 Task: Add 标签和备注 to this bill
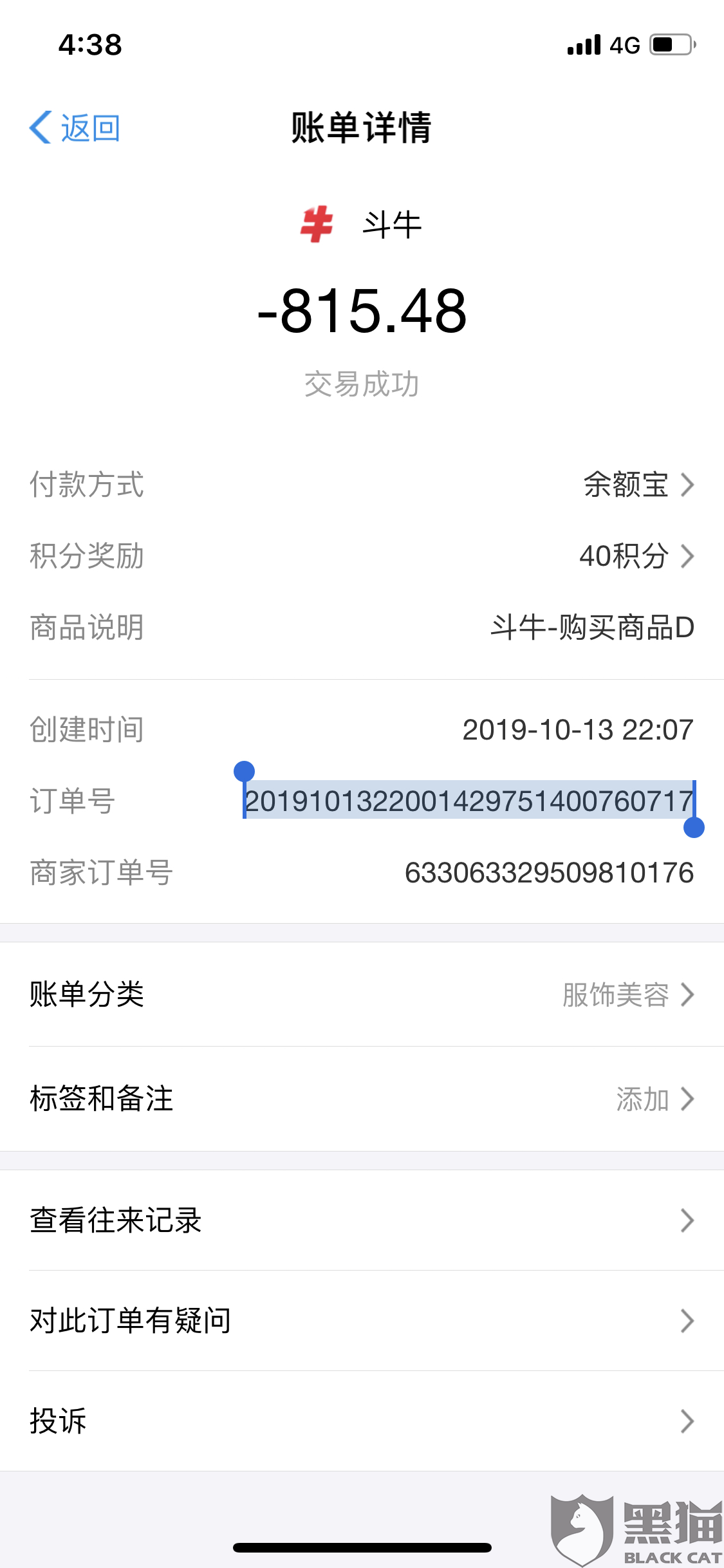(x=362, y=1099)
